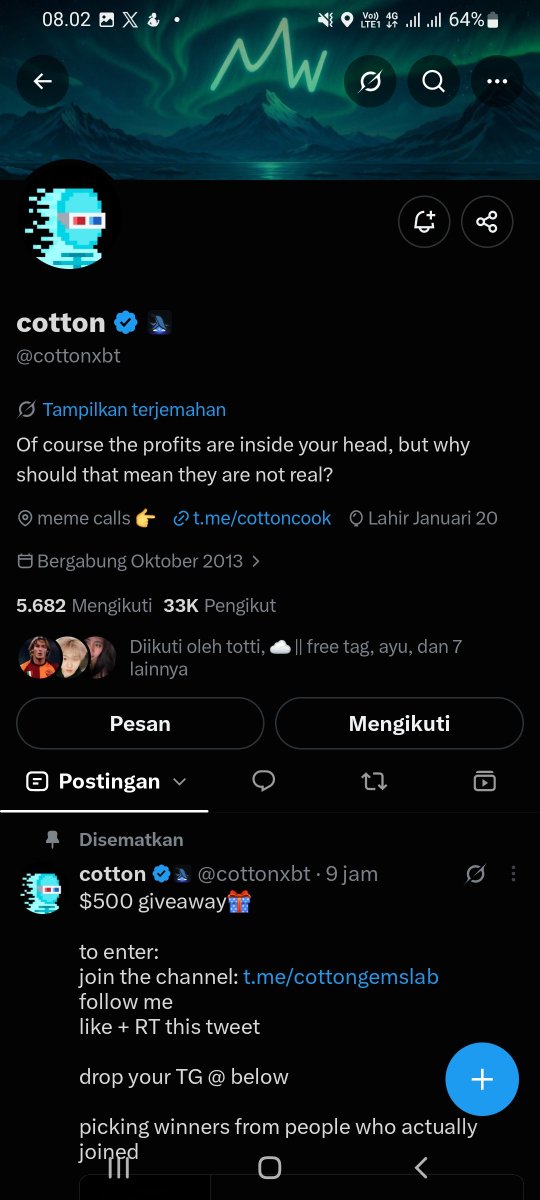The height and width of the screenshot is (1200, 540).
Task: Open Bergabung Oktober 2013 details
Action: point(139,561)
